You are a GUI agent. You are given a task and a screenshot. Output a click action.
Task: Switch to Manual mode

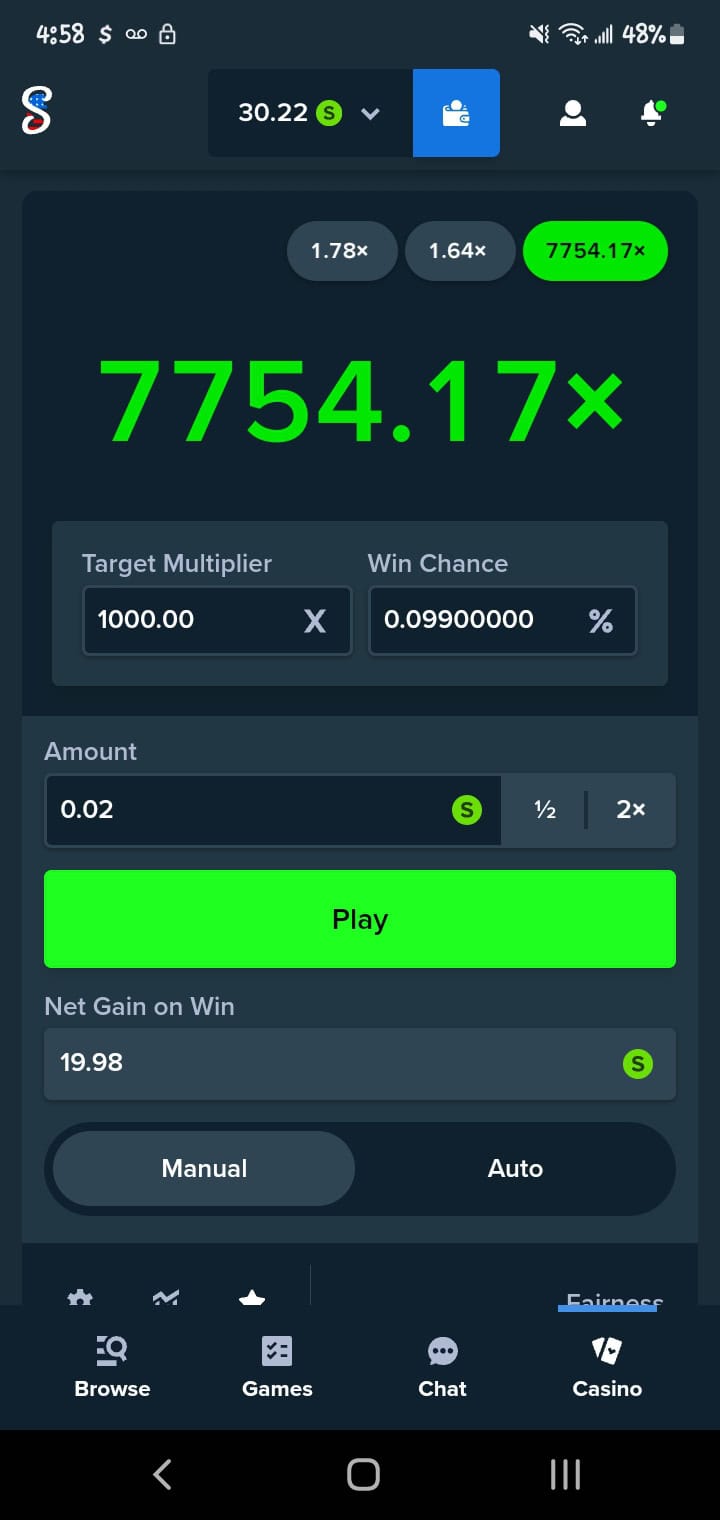204,1168
